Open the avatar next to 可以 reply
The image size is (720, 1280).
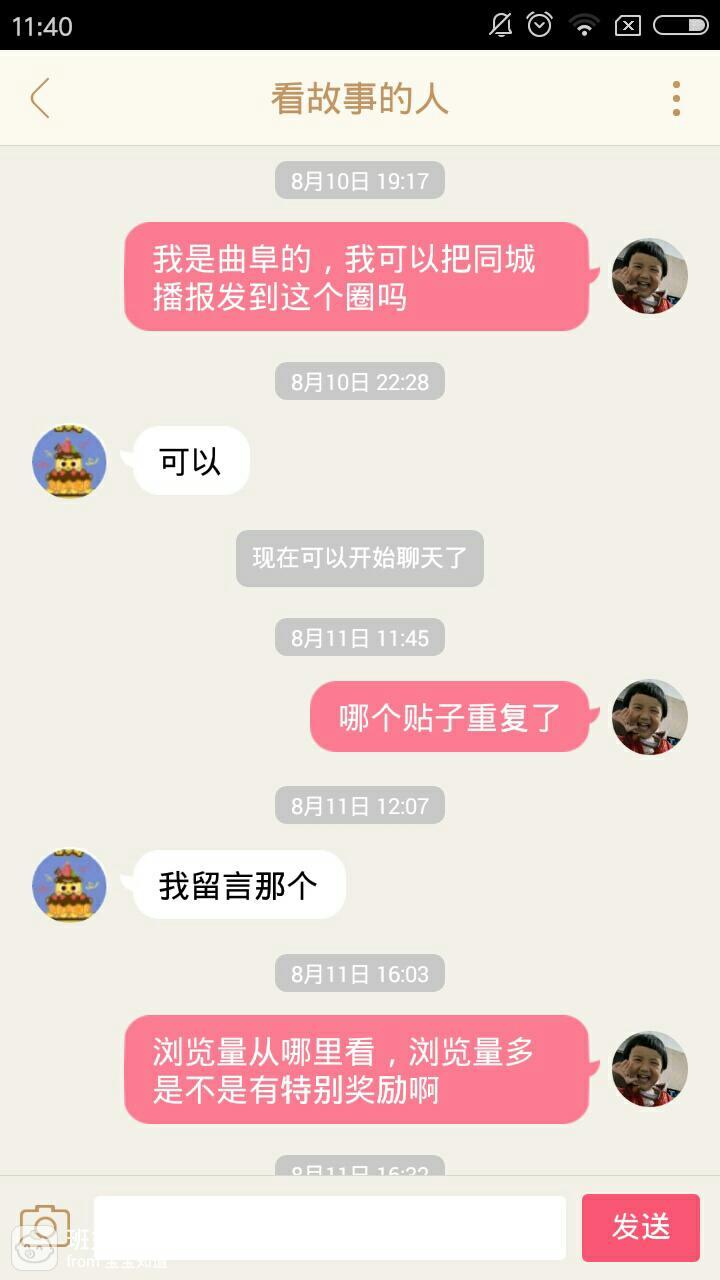(x=70, y=461)
